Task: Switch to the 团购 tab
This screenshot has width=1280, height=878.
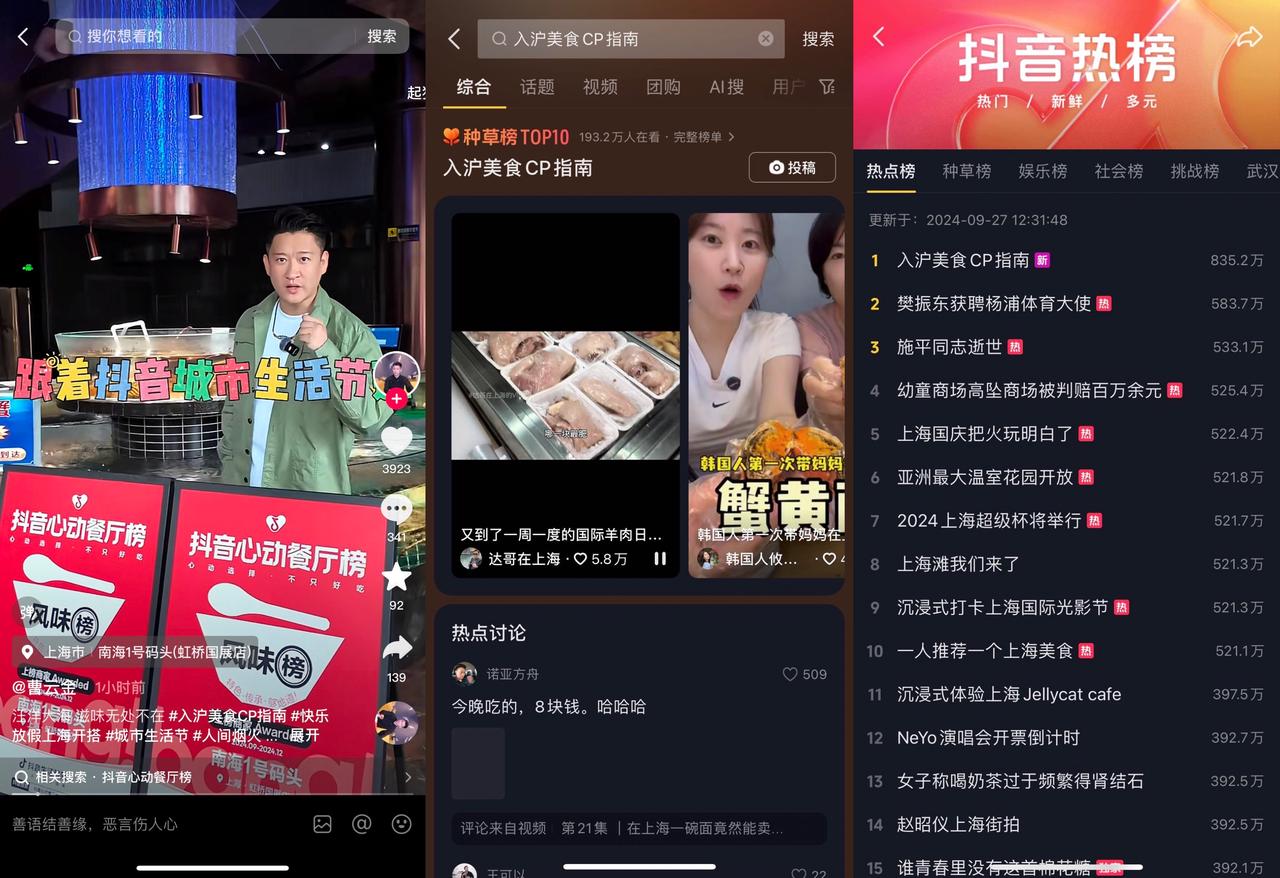Action: 663,87
